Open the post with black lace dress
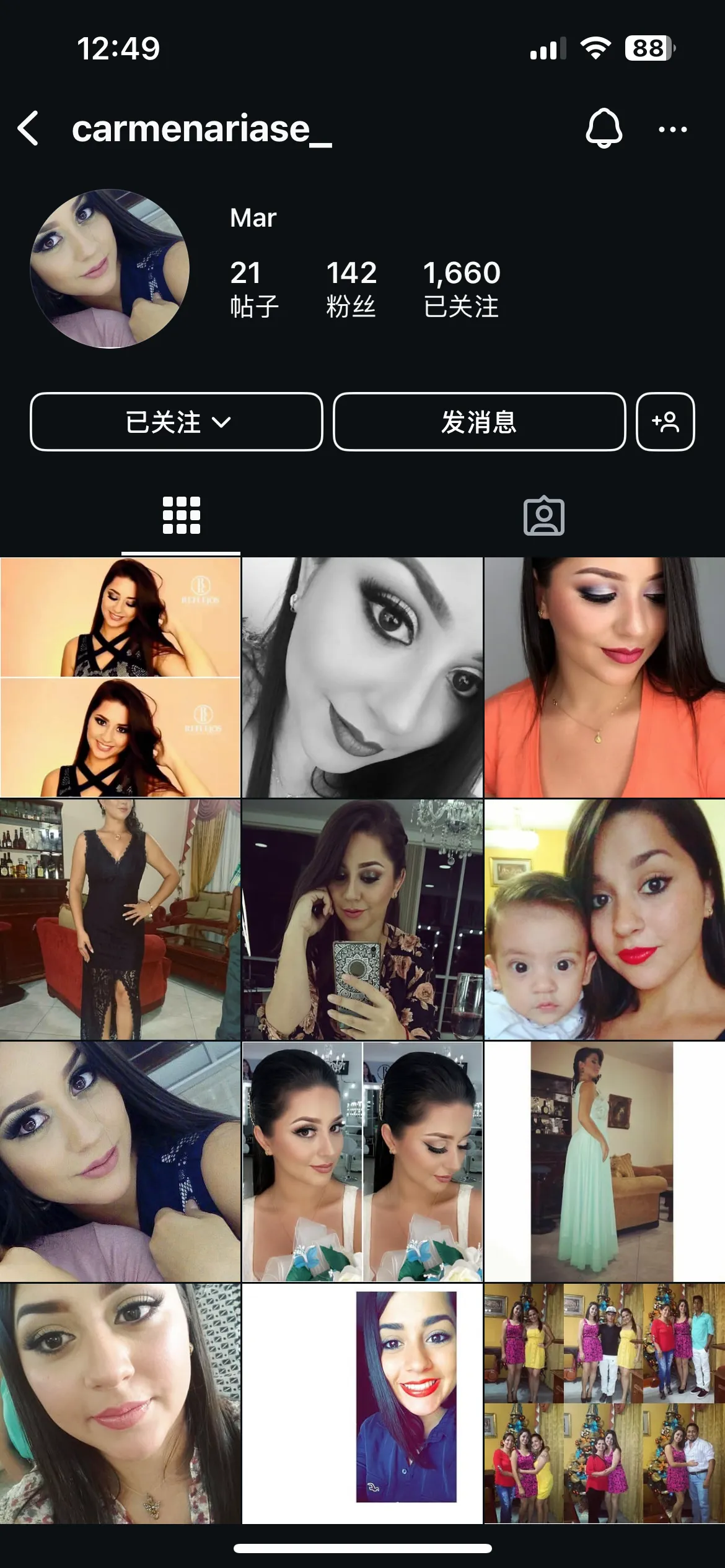The width and height of the screenshot is (725, 1568). (x=120, y=920)
